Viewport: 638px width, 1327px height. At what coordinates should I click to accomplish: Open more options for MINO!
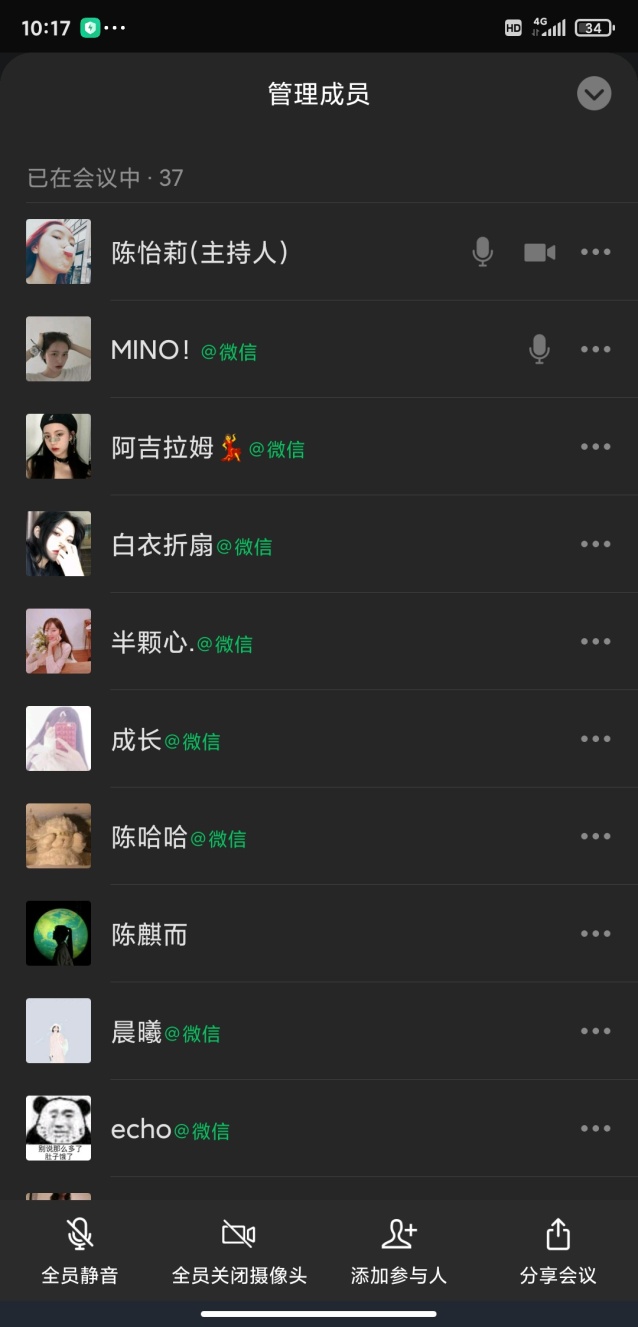[596, 349]
